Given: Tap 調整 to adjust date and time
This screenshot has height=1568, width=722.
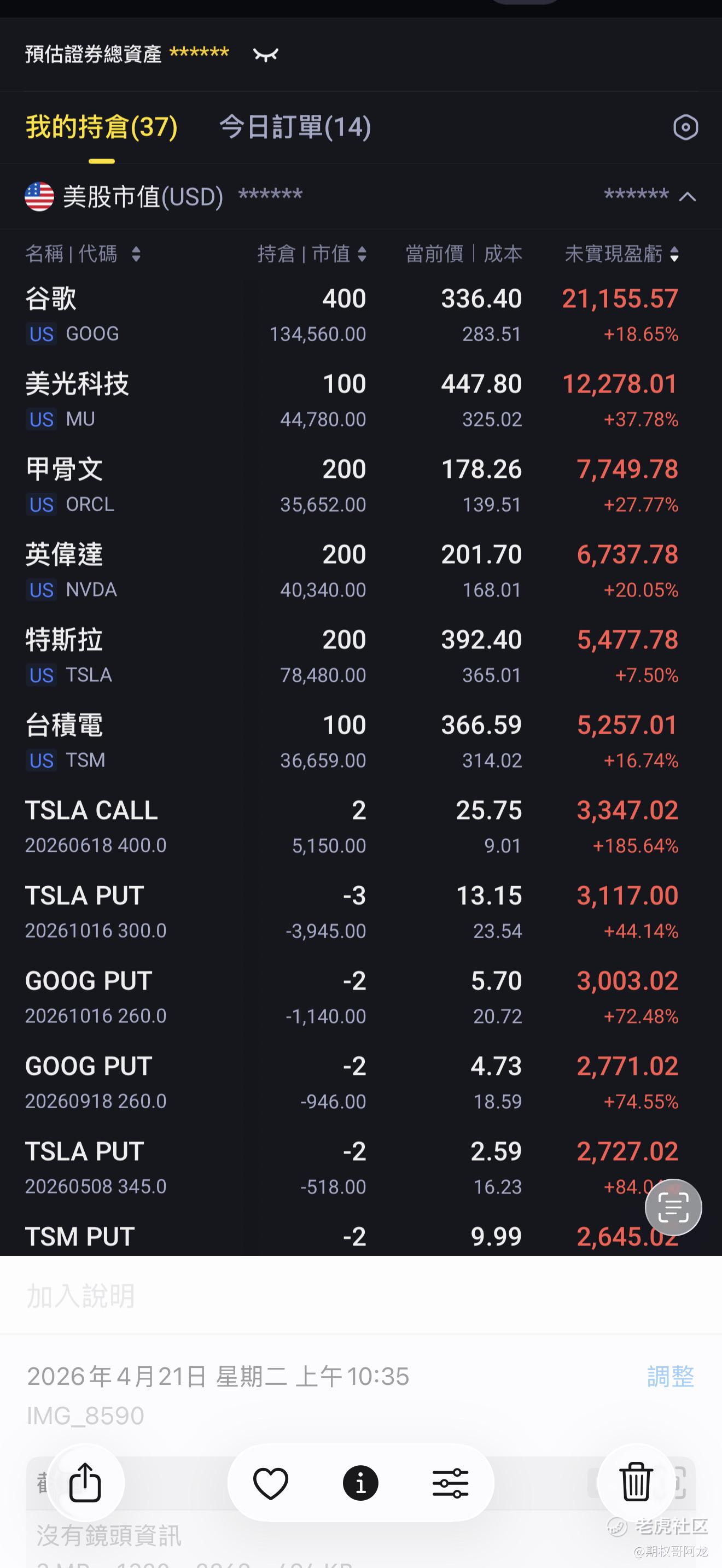Looking at the screenshot, I should [x=670, y=1376].
